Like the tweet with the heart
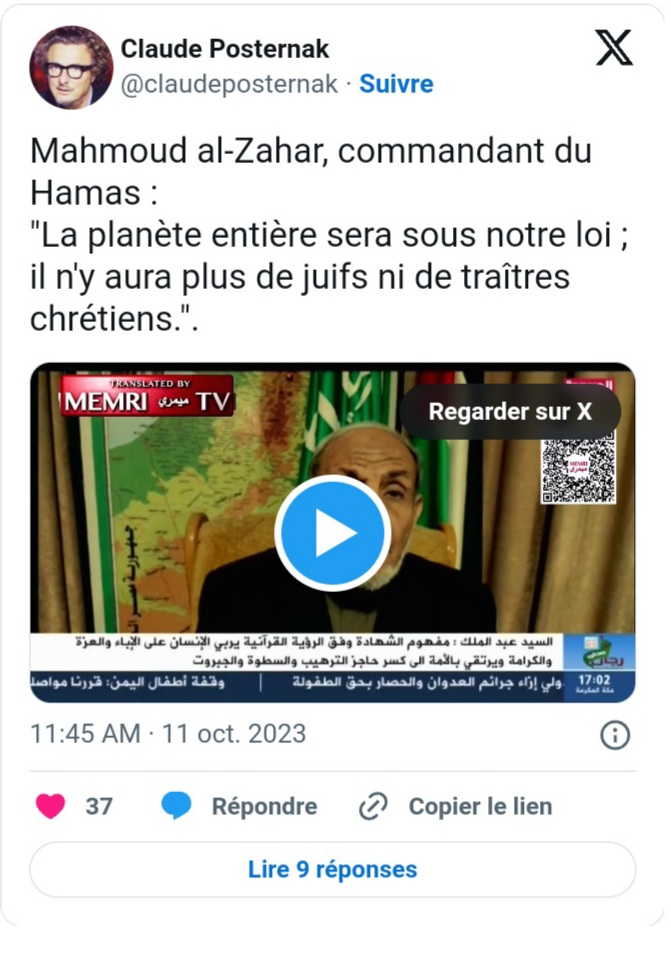This screenshot has width=671, height=967. [x=50, y=806]
